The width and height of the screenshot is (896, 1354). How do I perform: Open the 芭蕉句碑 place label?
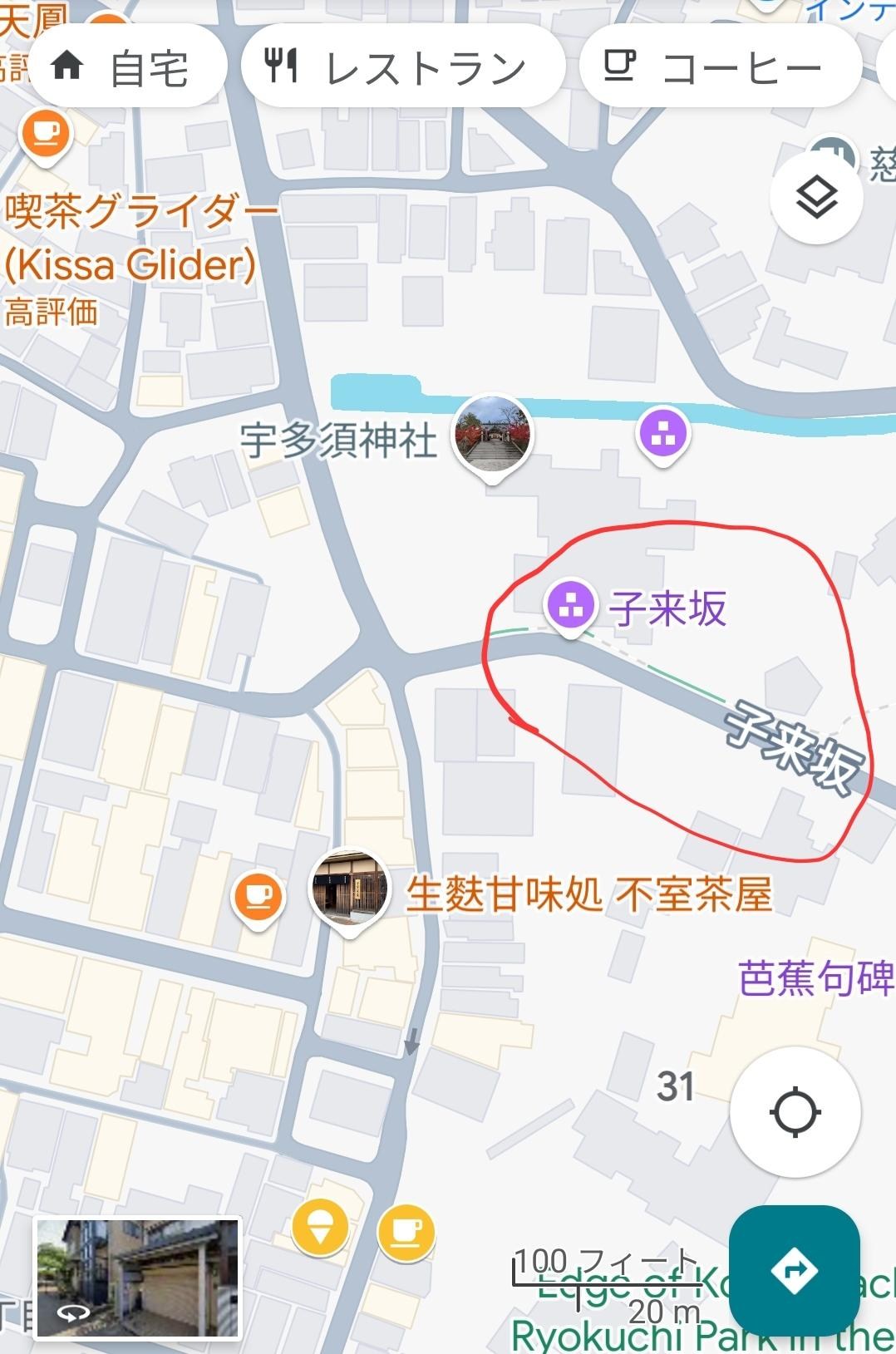816,978
